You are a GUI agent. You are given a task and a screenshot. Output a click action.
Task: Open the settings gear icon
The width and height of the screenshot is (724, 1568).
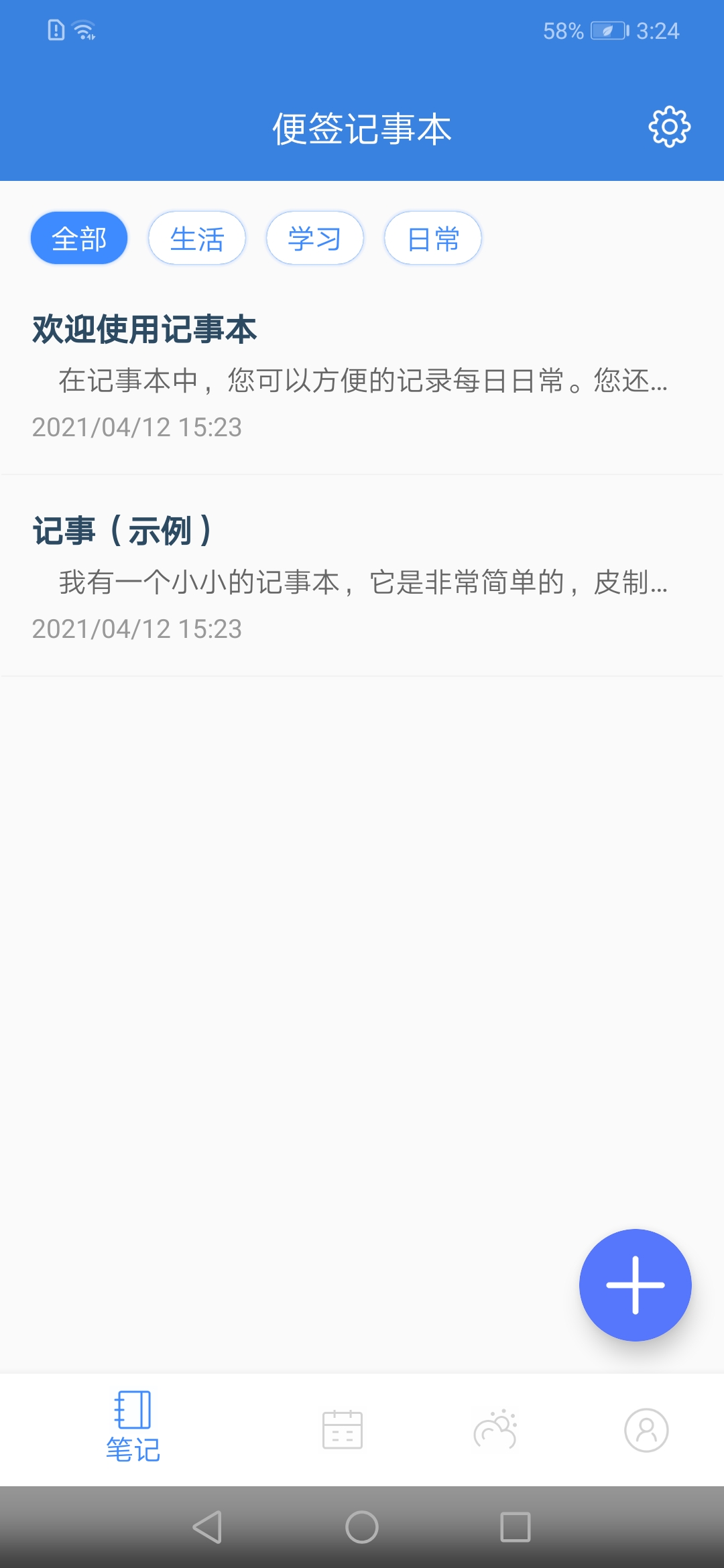(x=669, y=127)
